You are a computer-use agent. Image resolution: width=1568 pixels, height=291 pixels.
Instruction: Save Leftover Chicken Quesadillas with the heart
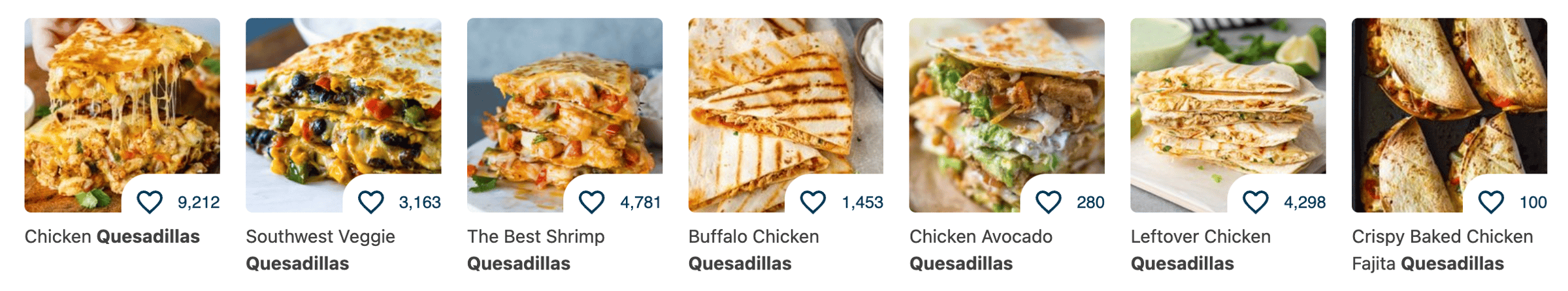click(1255, 202)
